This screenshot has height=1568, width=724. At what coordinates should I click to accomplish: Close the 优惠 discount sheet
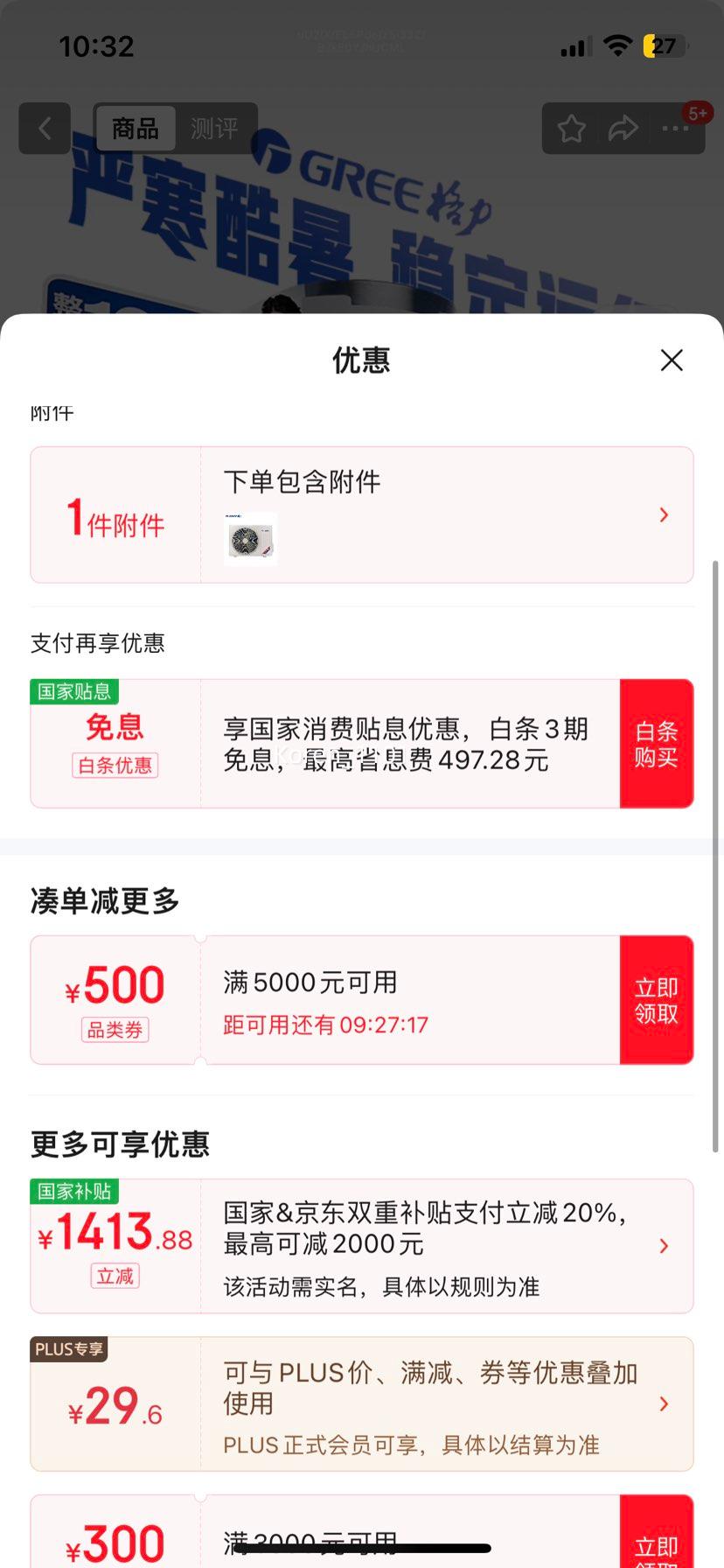click(x=672, y=360)
